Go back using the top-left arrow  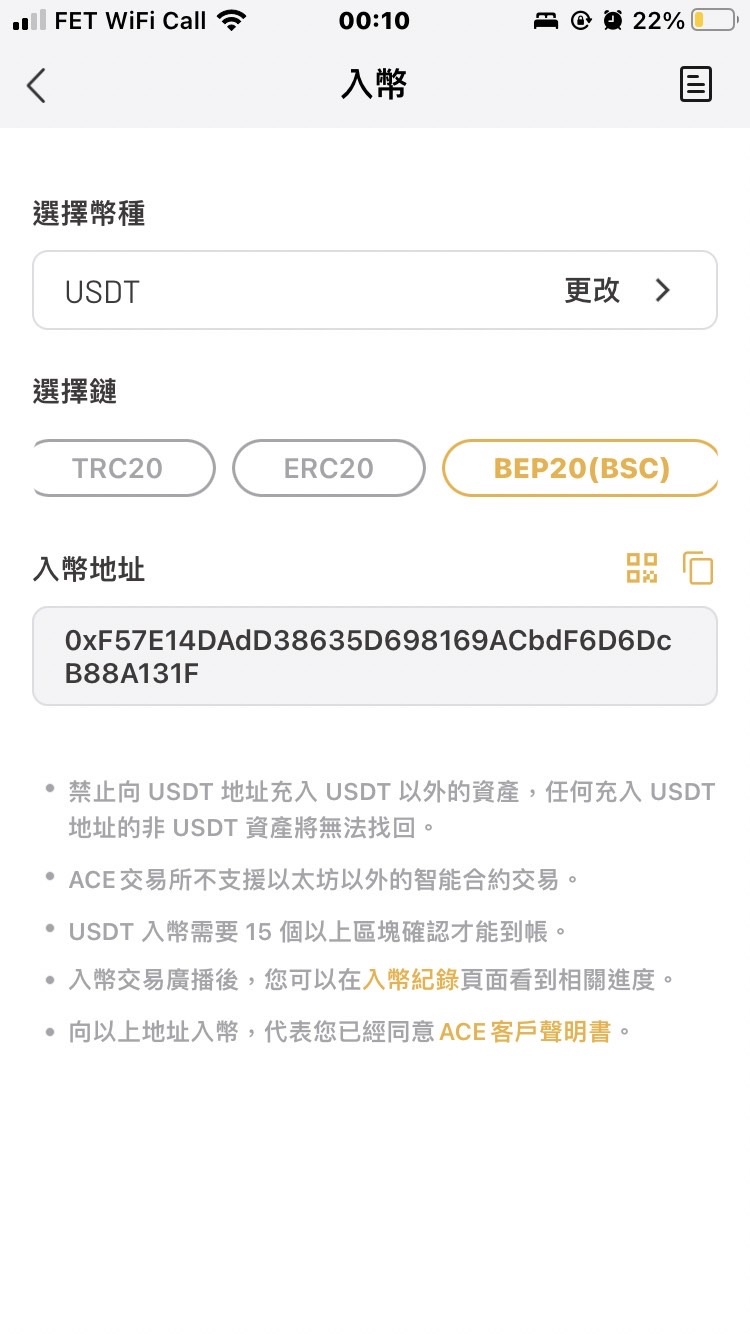click(37, 85)
